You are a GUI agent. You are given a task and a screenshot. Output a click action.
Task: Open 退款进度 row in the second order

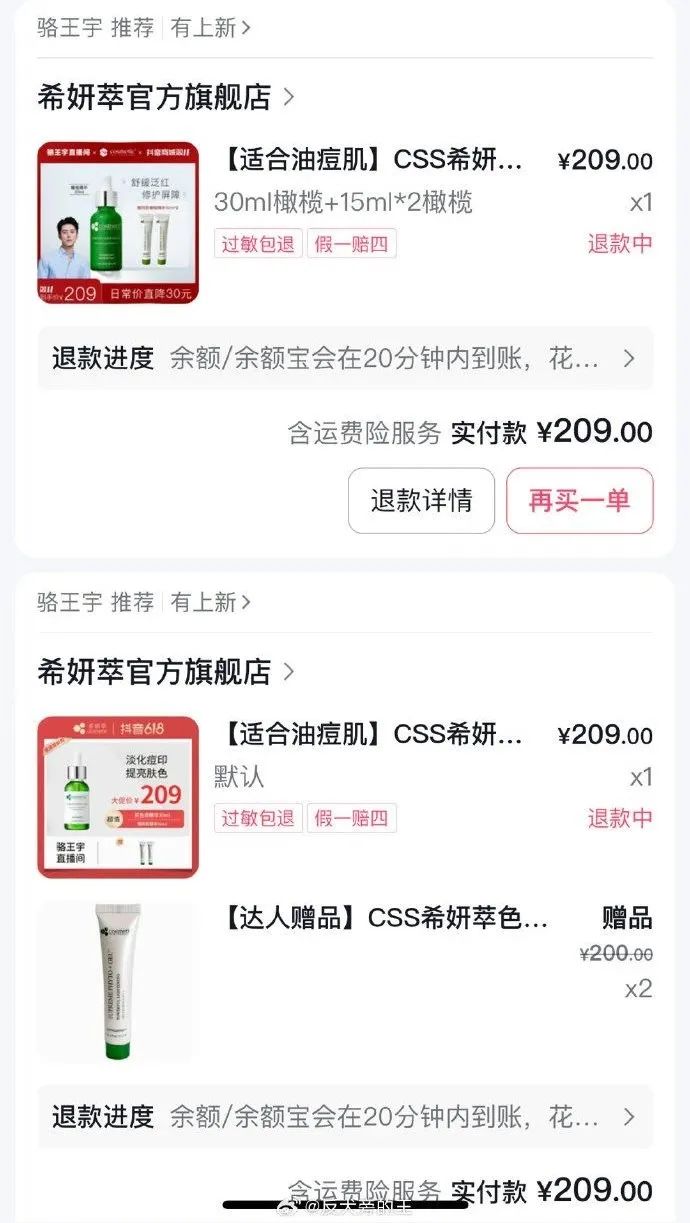coord(345,1116)
